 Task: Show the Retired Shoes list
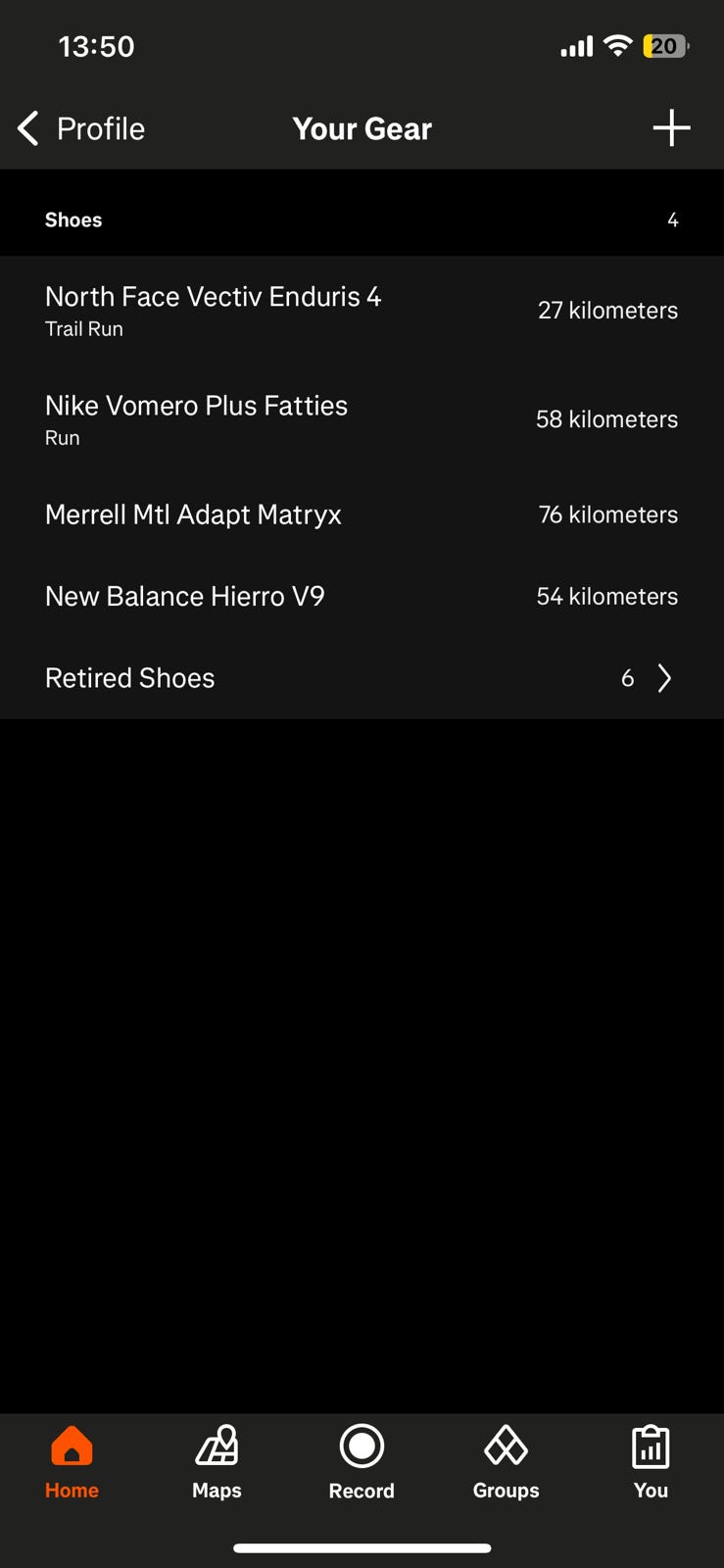tap(361, 678)
